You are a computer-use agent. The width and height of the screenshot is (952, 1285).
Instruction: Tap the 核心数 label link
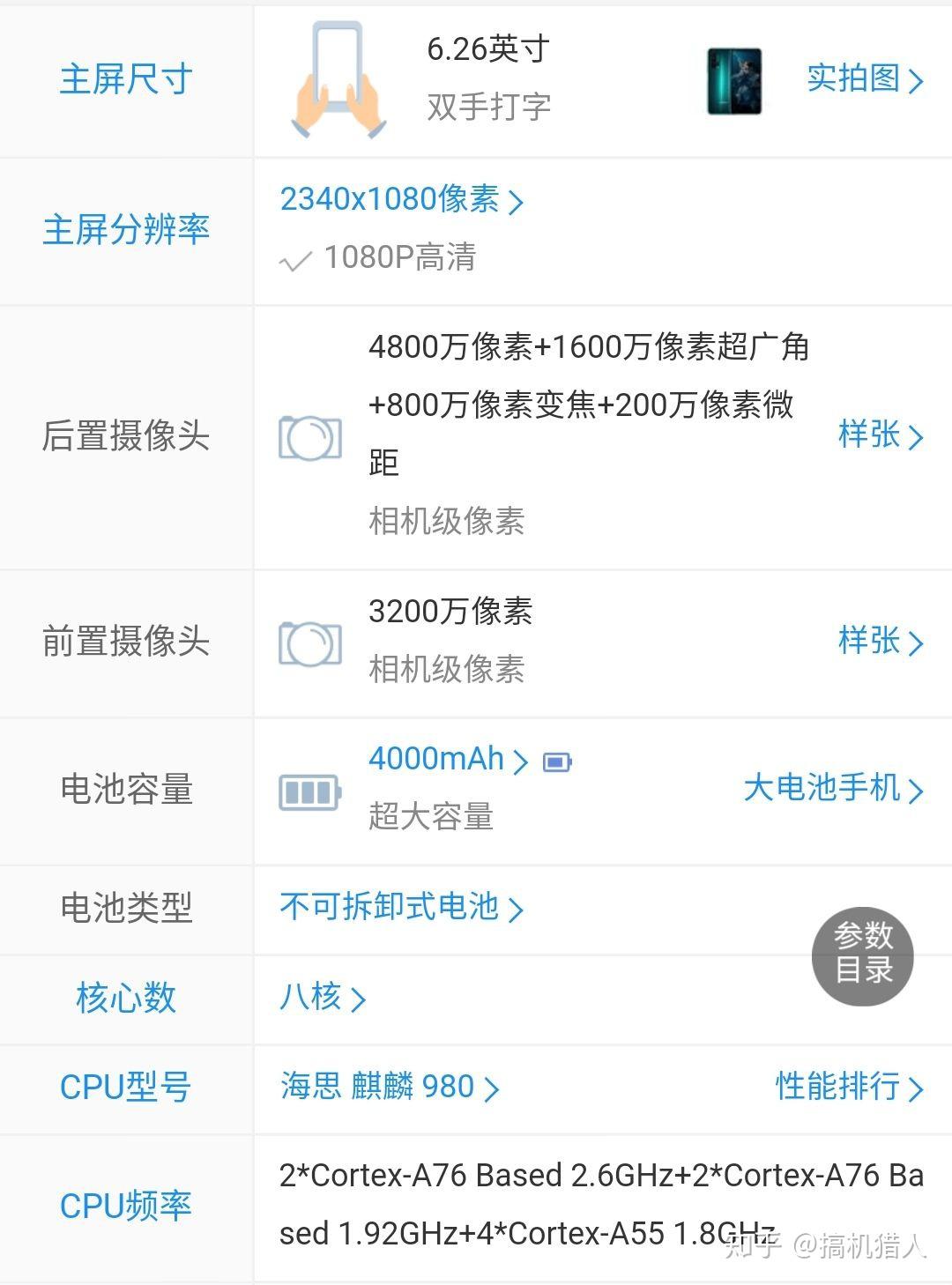tap(126, 998)
